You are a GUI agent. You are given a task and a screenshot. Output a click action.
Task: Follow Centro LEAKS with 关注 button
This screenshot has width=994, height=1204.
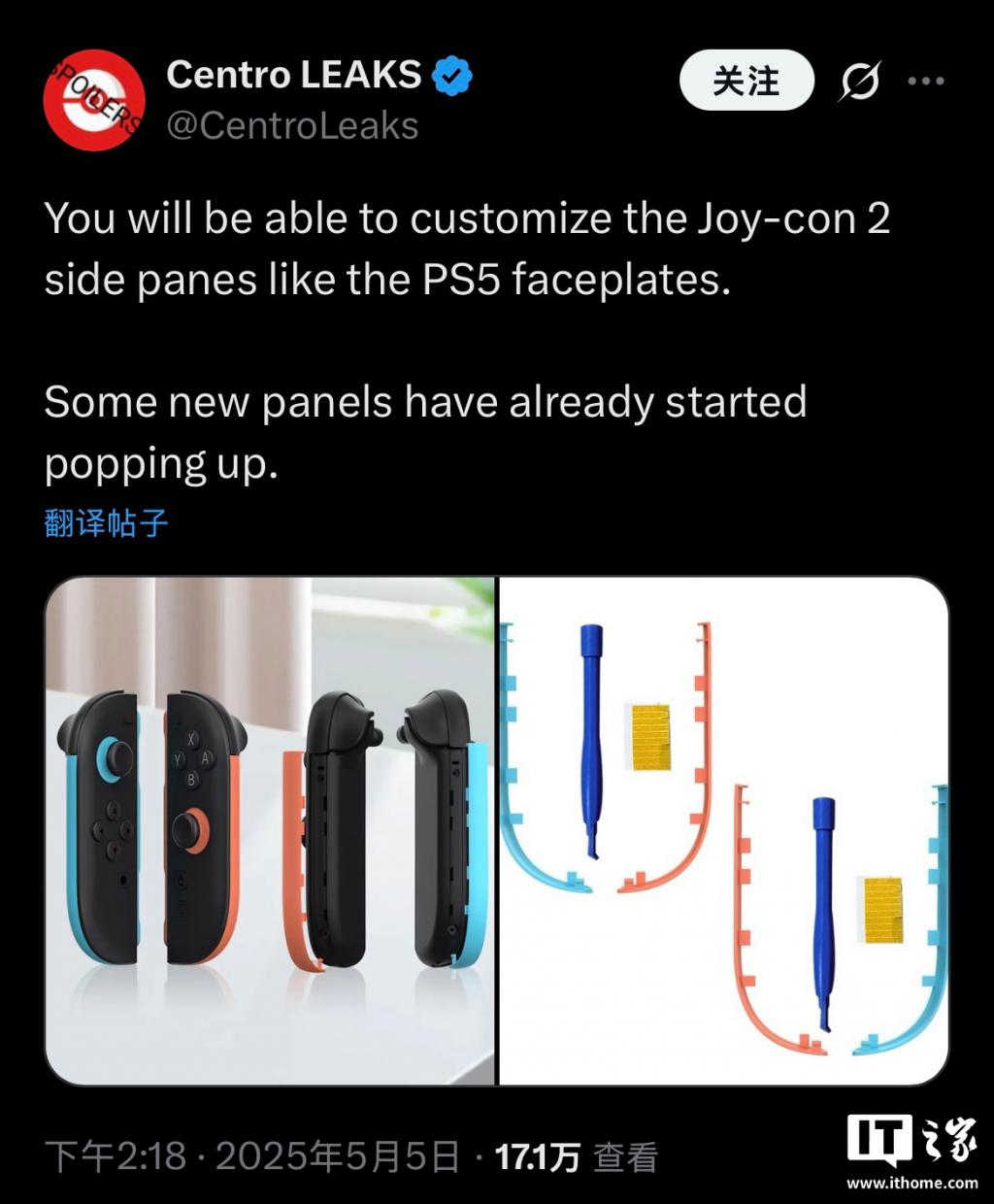pyautogui.click(x=745, y=81)
